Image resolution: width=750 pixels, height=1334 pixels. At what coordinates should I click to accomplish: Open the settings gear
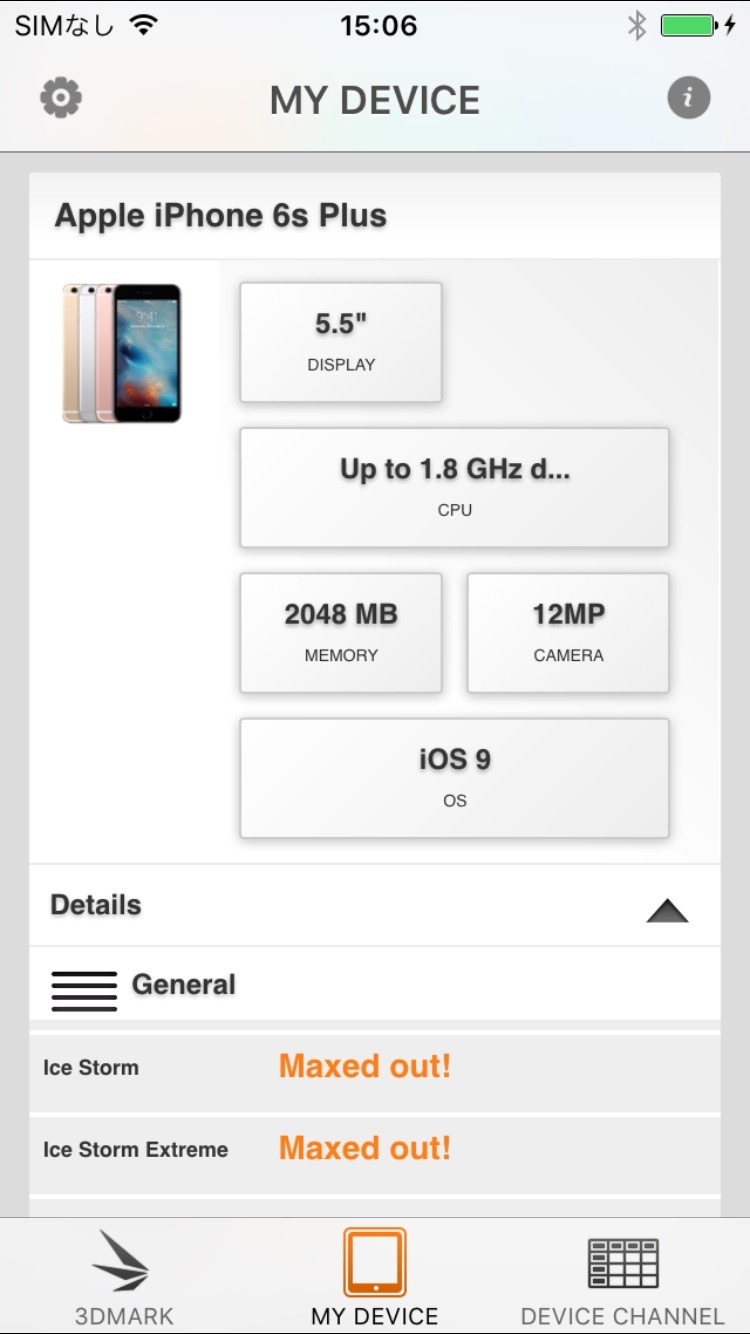61,98
